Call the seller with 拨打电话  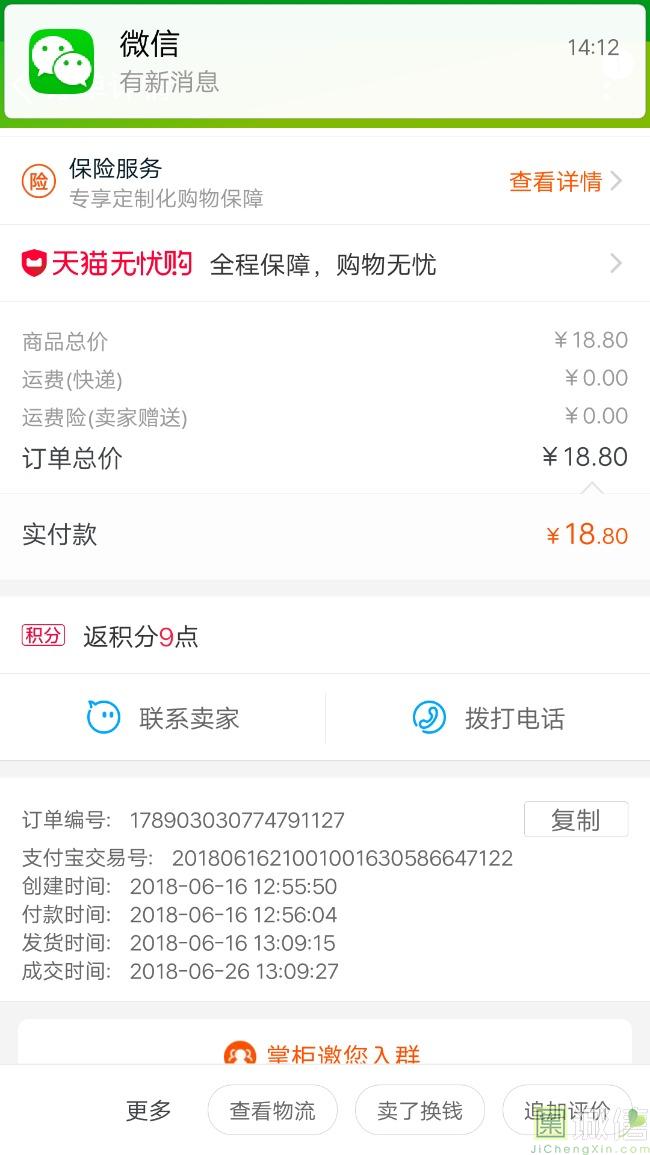pyautogui.click(x=488, y=717)
